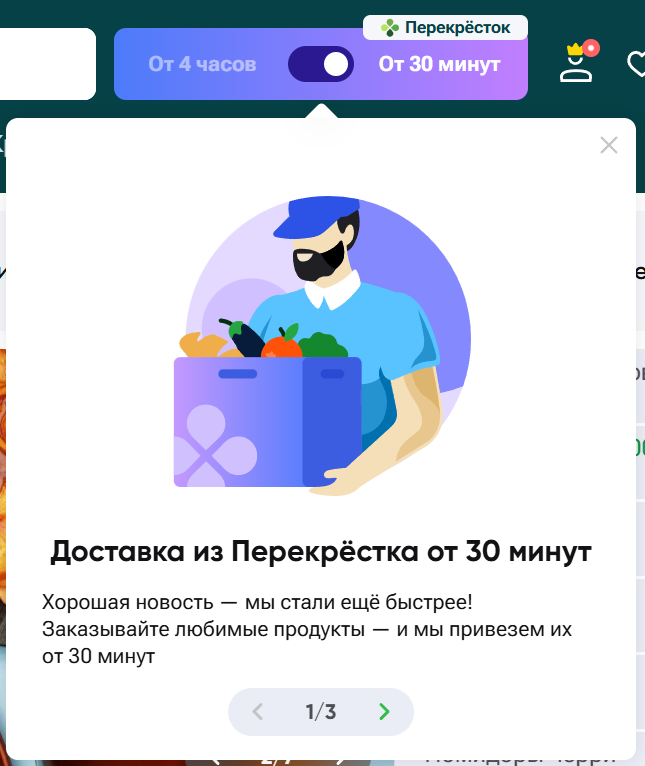Open the profile icon with crown

[x=578, y=62]
